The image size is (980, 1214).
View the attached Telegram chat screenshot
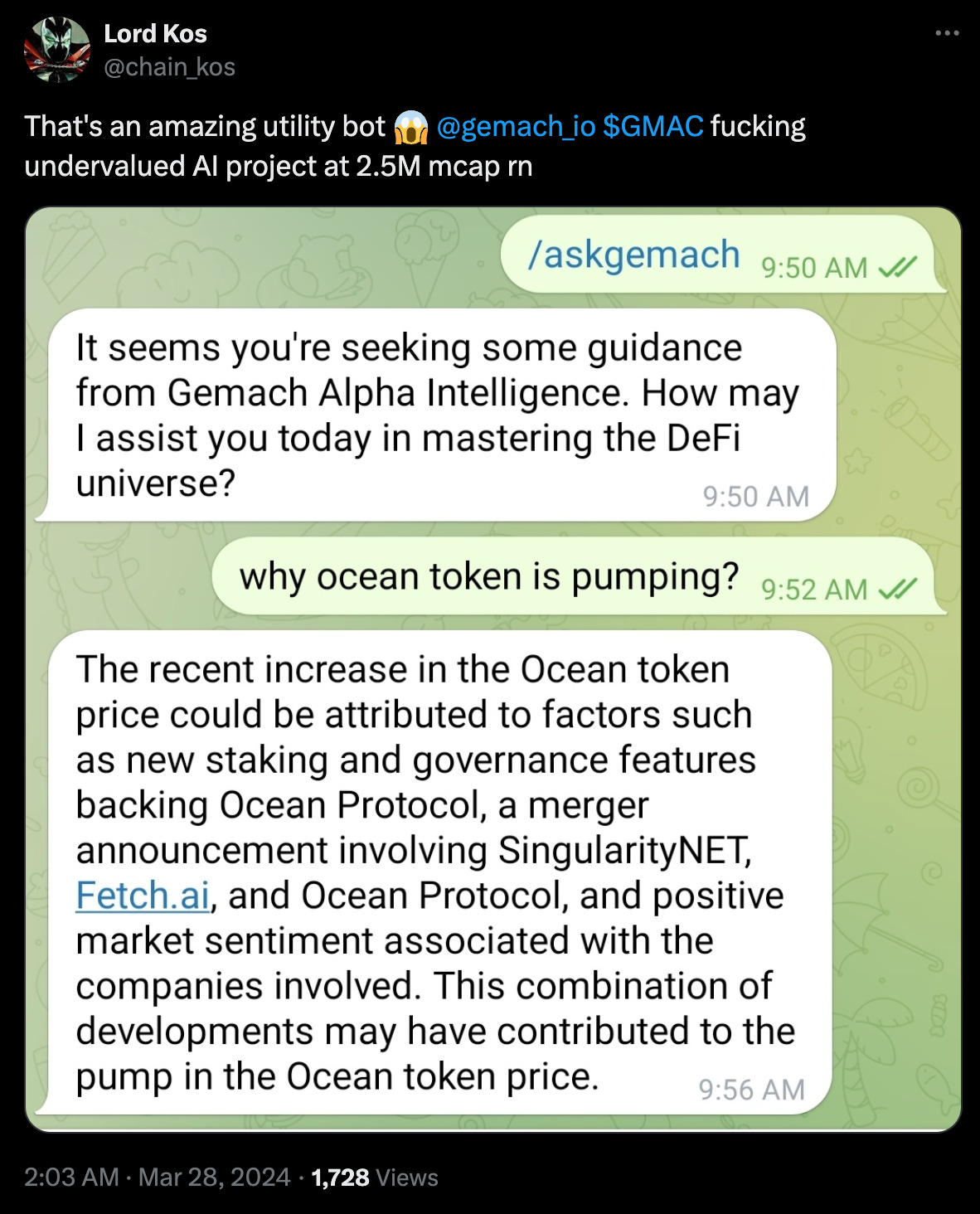(x=492, y=668)
